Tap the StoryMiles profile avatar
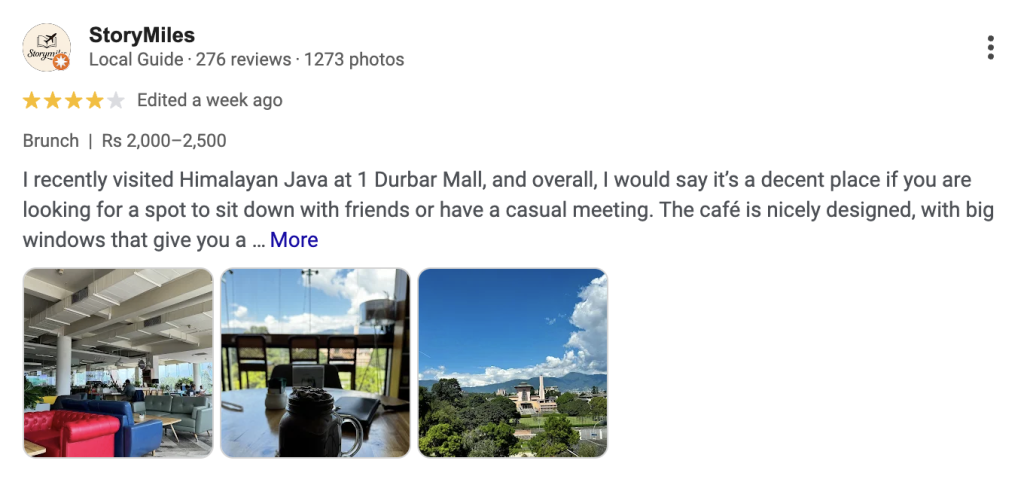Screen dimensions: 1024x482 (47, 47)
